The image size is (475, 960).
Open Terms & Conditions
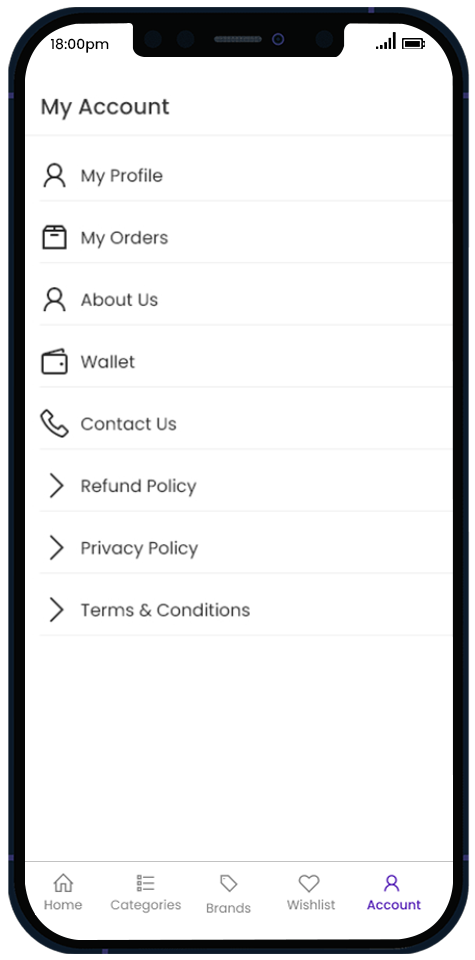[246, 610]
